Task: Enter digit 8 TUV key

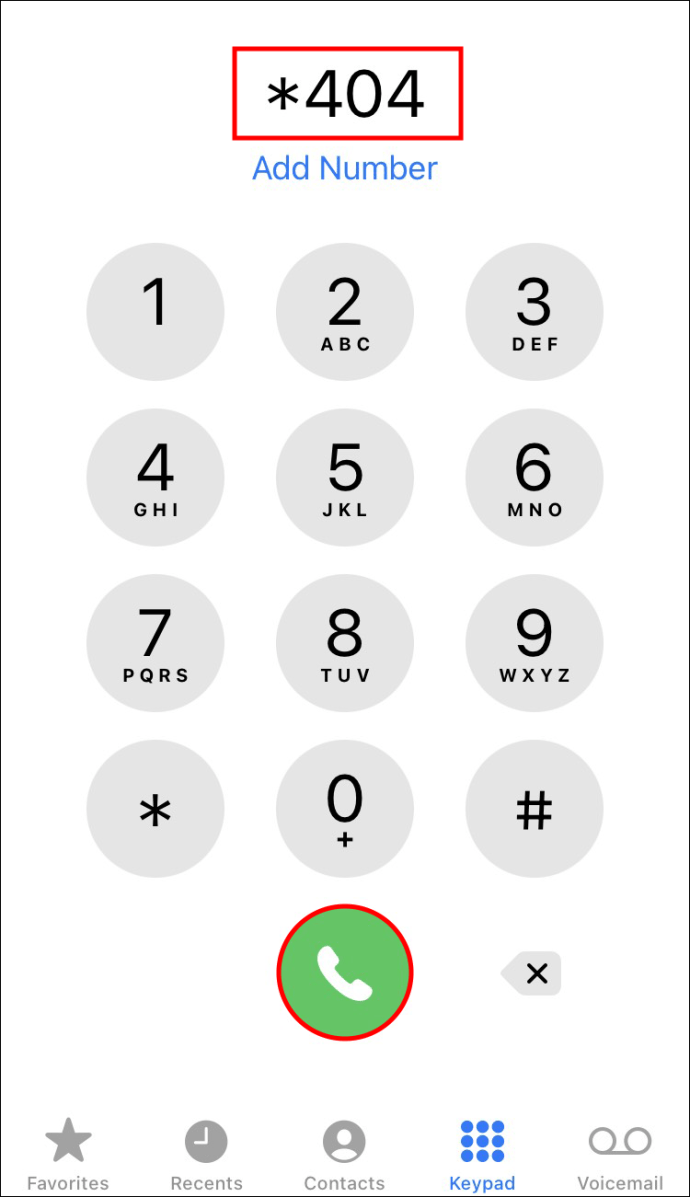Action: [344, 643]
